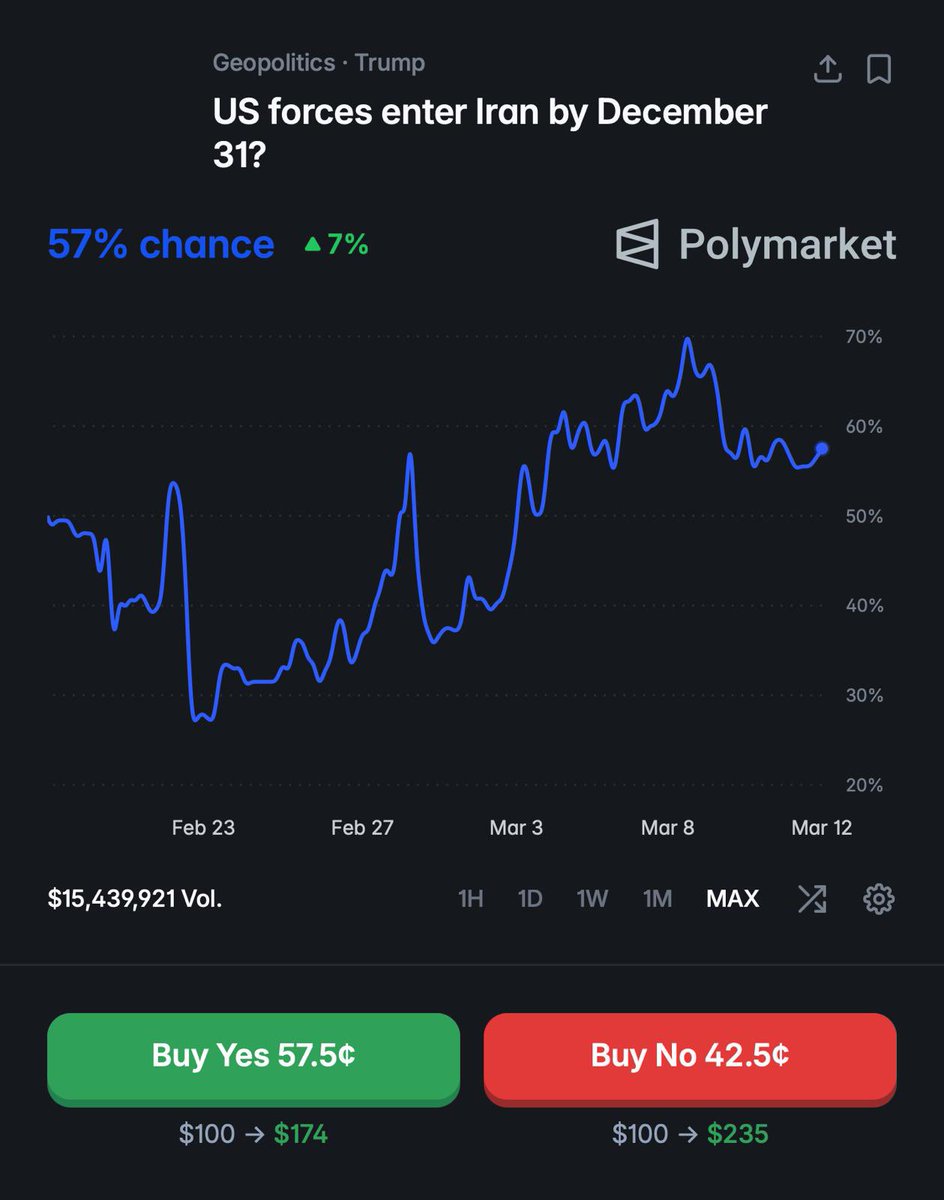Tap the crossed-arrows icon beside MAX
Screen dimensions: 944x1200
click(x=812, y=899)
